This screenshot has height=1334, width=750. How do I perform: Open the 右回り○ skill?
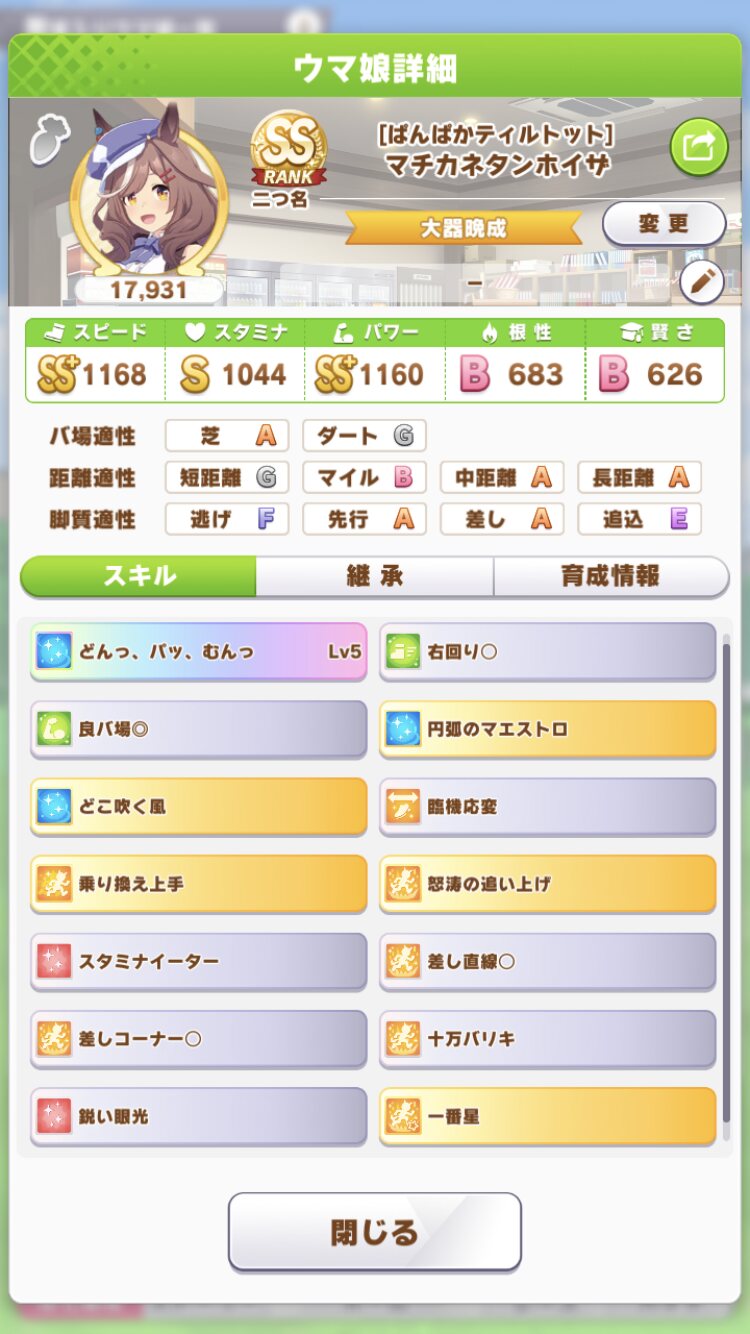pos(547,652)
